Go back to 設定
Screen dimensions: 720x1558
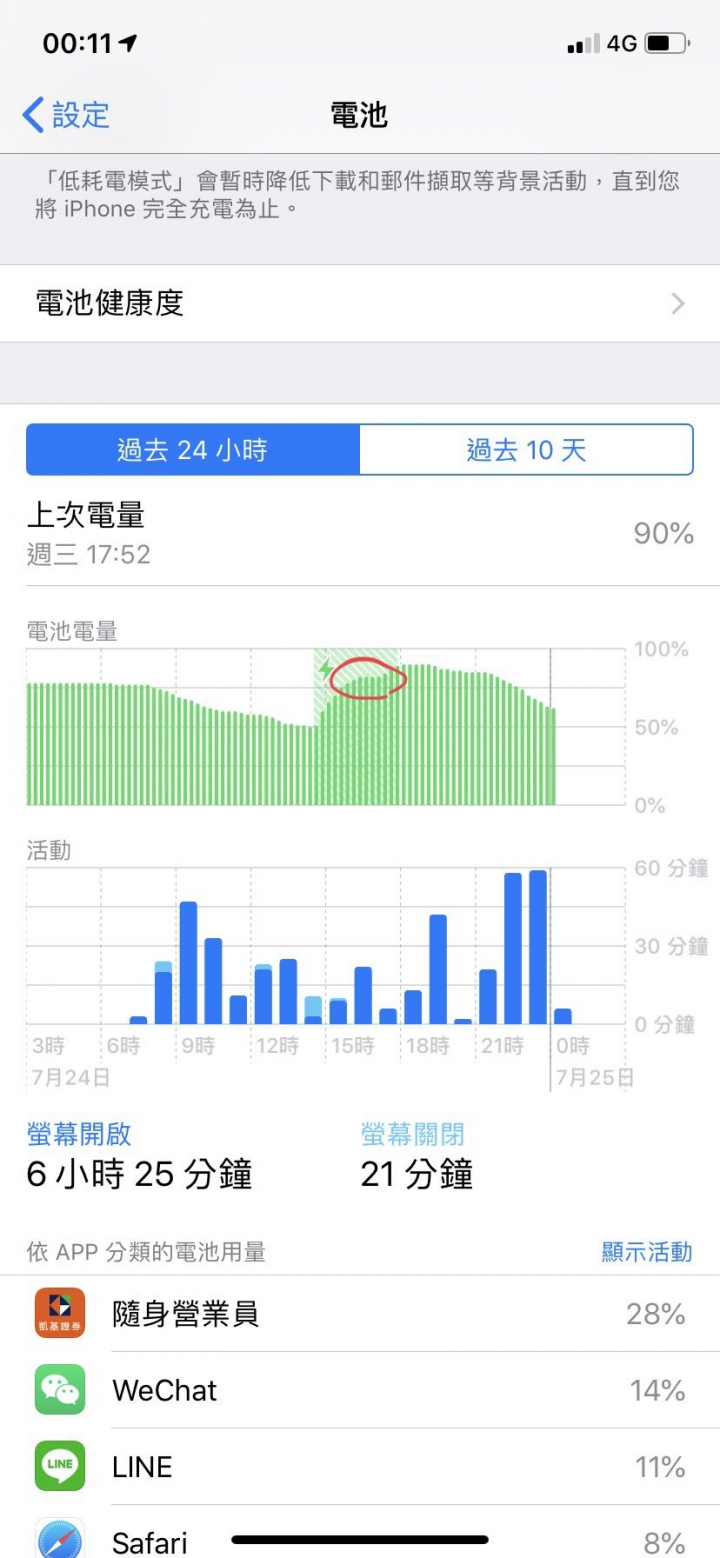click(x=65, y=115)
